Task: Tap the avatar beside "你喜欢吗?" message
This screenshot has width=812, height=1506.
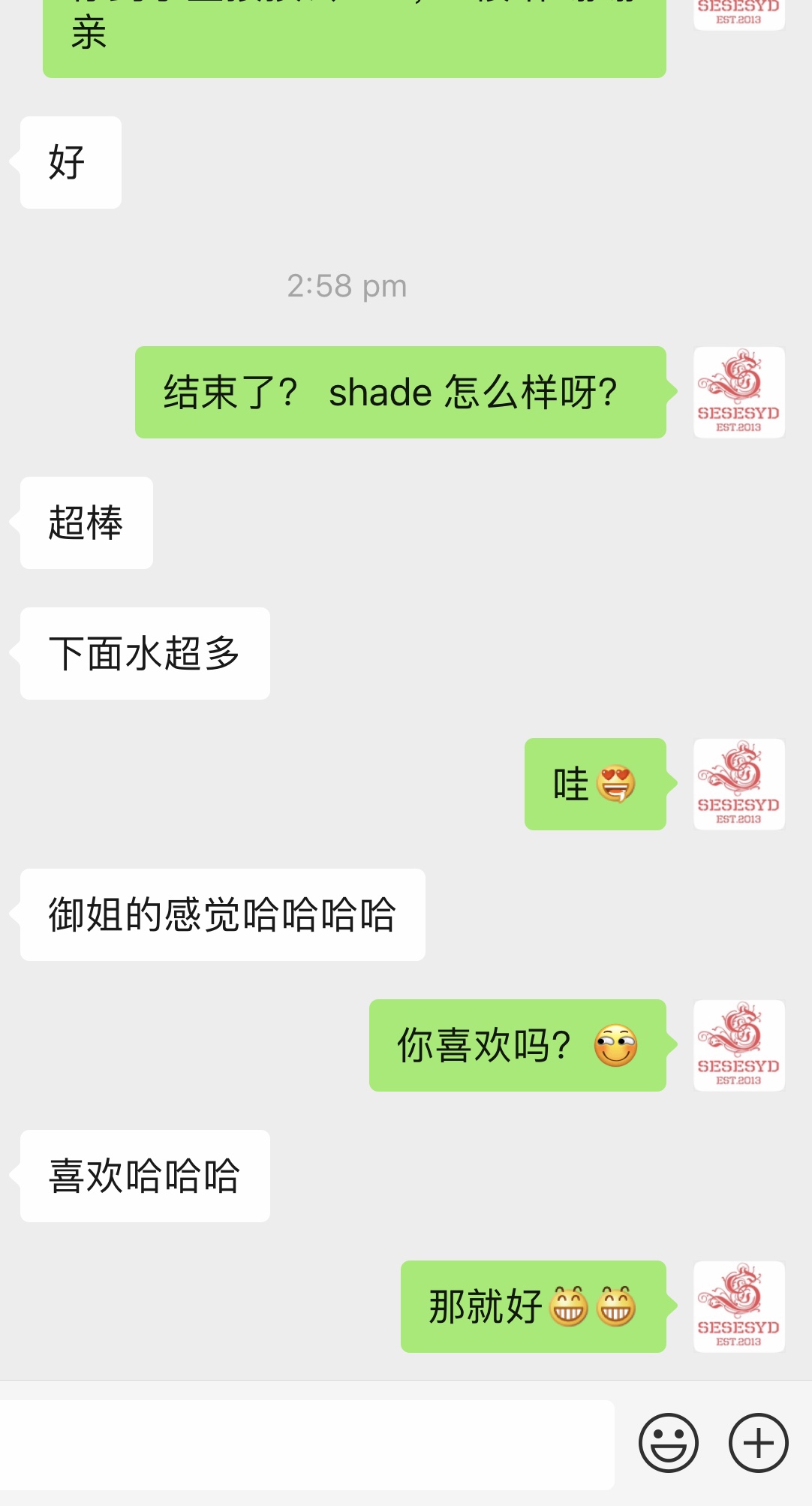Action: click(x=738, y=1046)
